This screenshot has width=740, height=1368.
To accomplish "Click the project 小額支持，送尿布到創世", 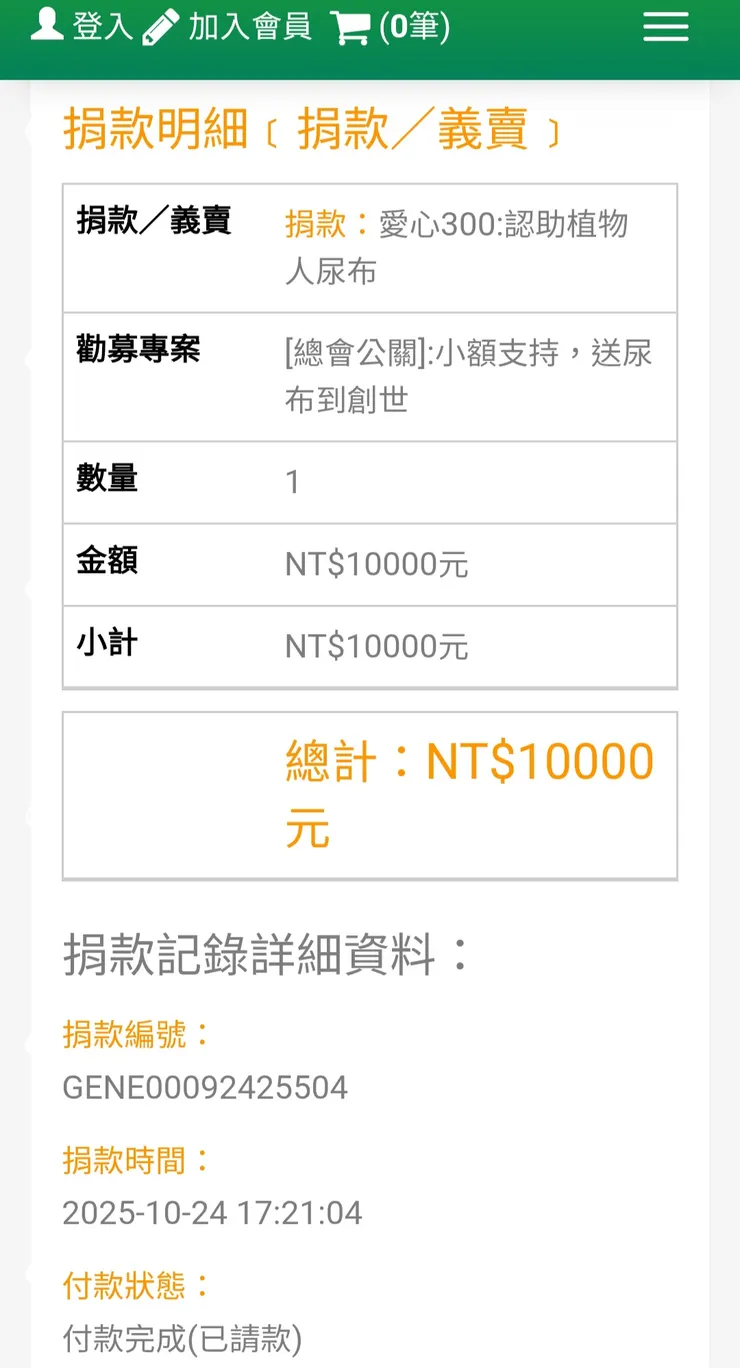I will click(470, 378).
